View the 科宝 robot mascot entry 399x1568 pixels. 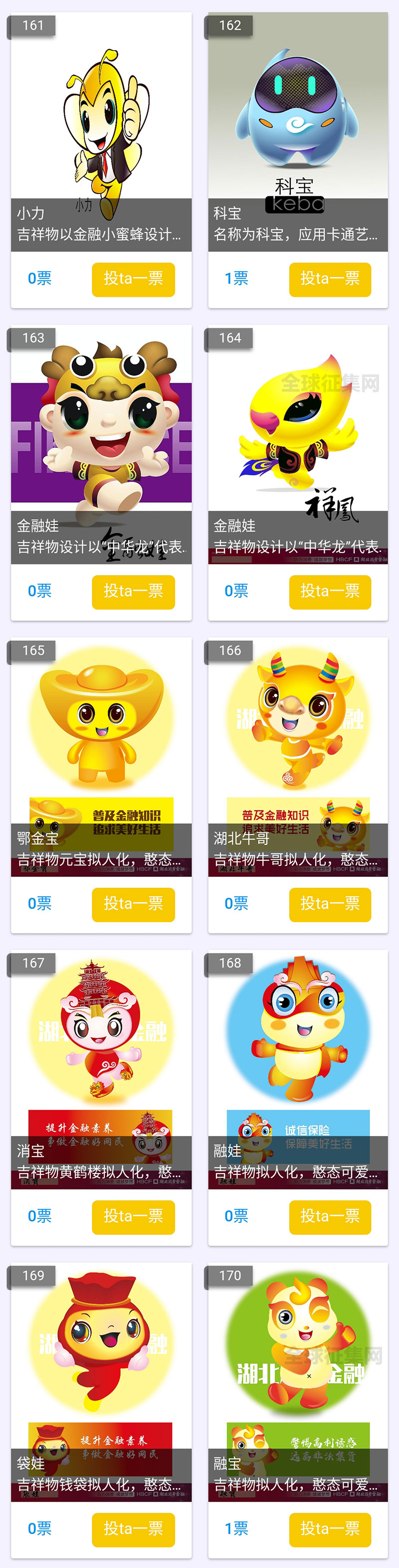coord(298,122)
